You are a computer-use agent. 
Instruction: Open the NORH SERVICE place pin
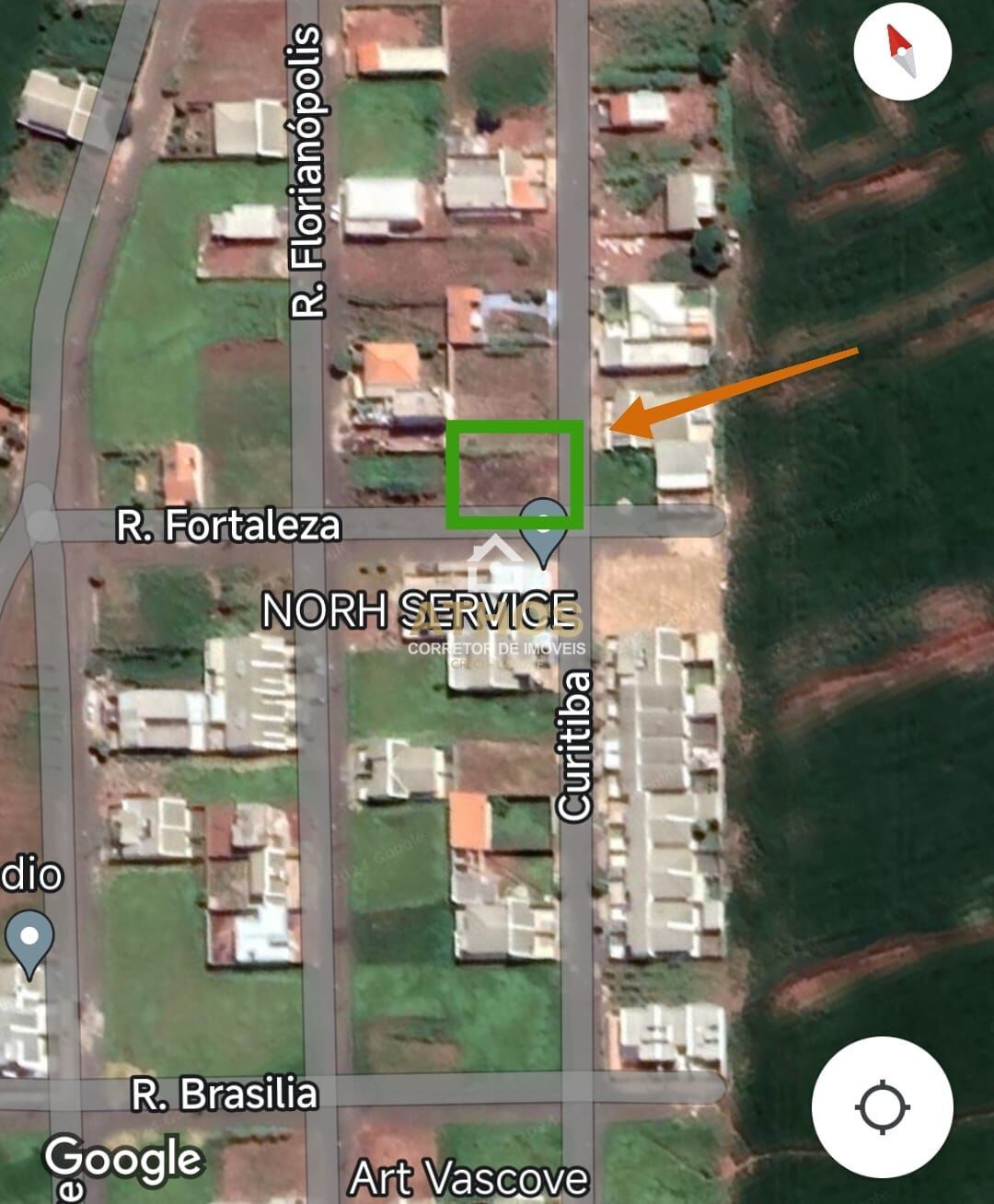tap(543, 530)
